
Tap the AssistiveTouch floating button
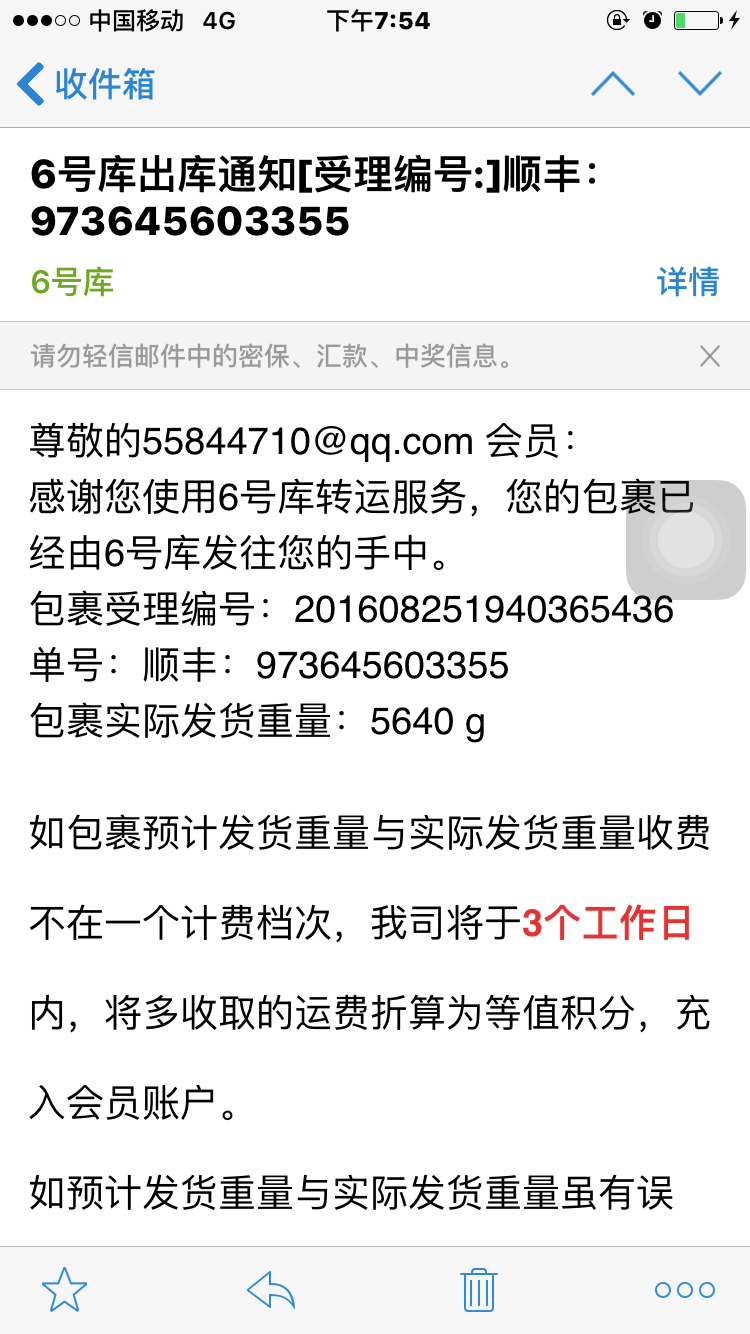pyautogui.click(x=686, y=540)
